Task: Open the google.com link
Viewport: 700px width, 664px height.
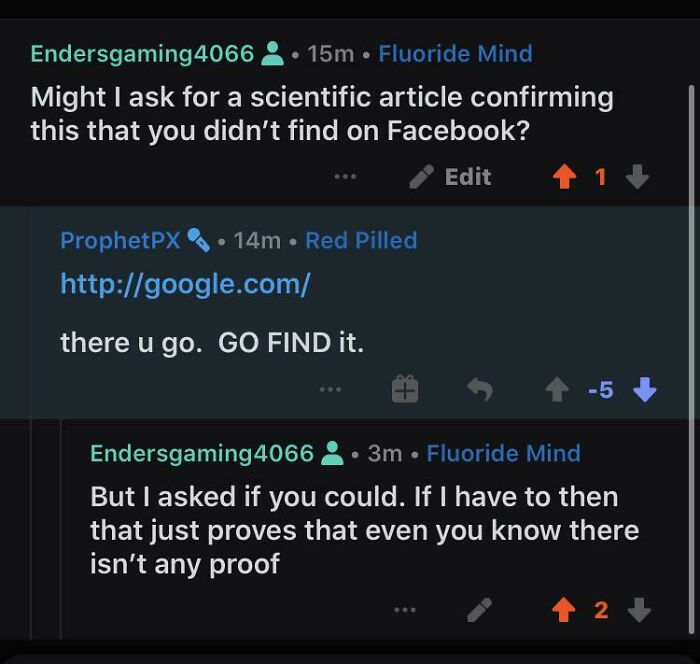Action: pos(185,284)
